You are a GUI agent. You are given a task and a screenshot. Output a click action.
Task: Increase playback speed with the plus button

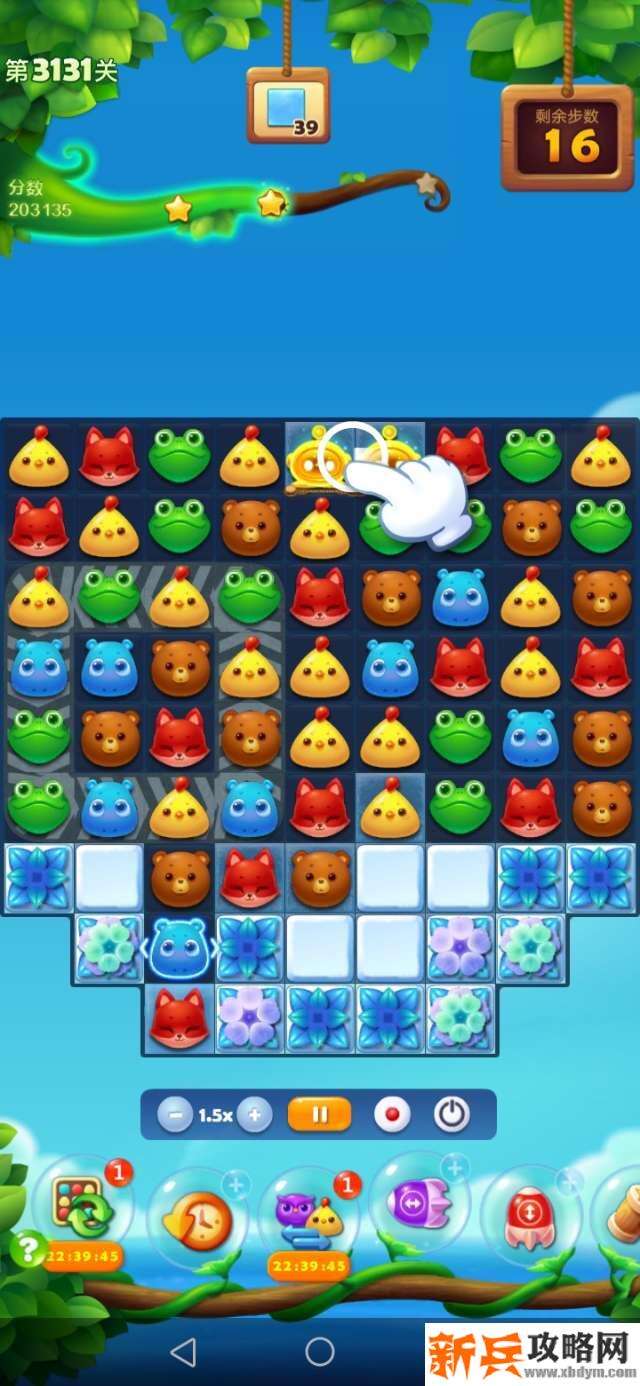254,1114
